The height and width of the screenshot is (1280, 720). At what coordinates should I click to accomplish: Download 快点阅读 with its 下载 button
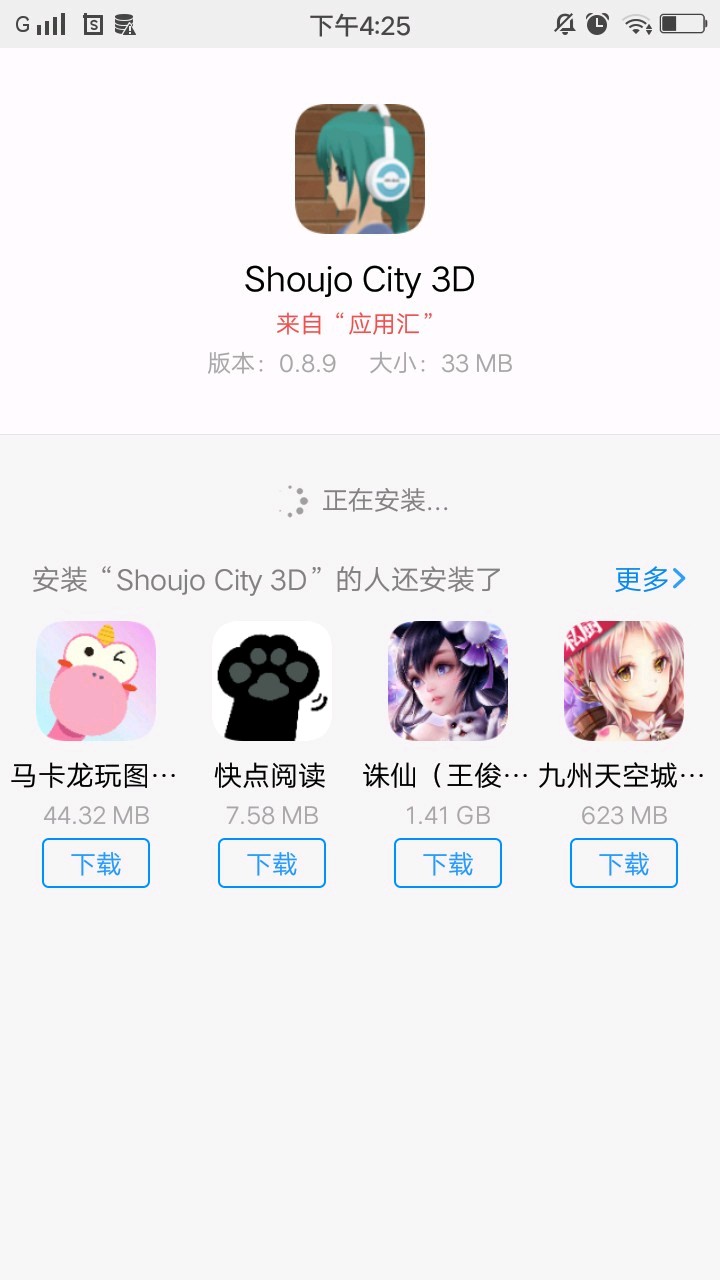coord(272,863)
